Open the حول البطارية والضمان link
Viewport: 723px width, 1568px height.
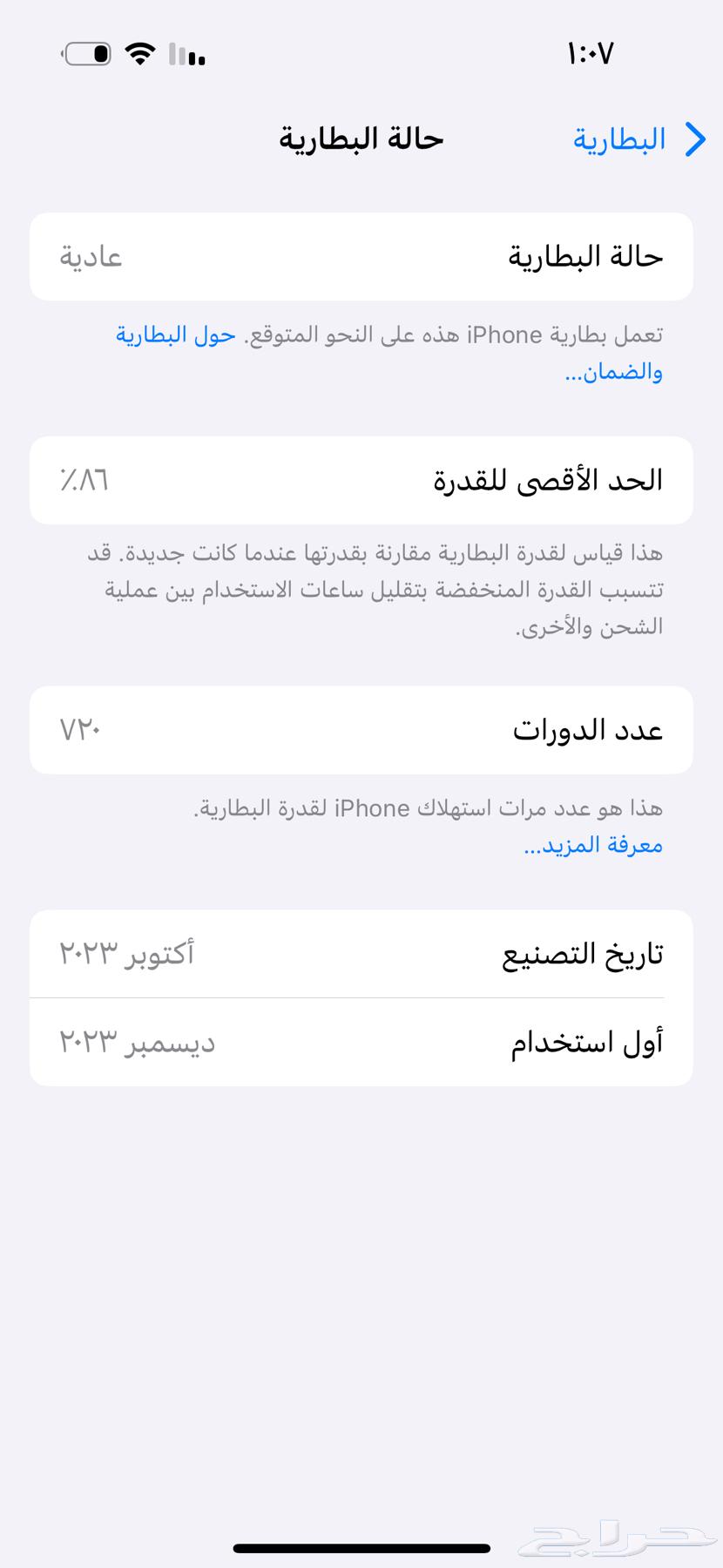tap(176, 335)
